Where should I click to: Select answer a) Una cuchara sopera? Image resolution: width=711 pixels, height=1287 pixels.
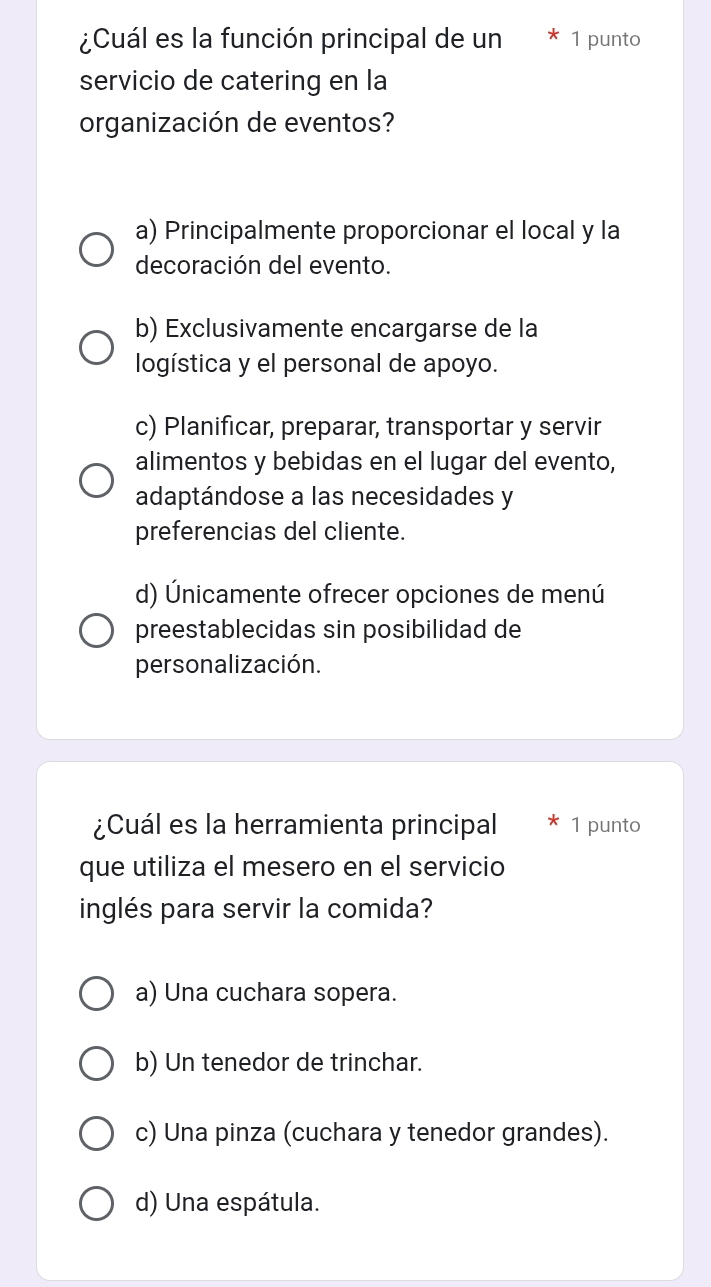click(x=97, y=994)
